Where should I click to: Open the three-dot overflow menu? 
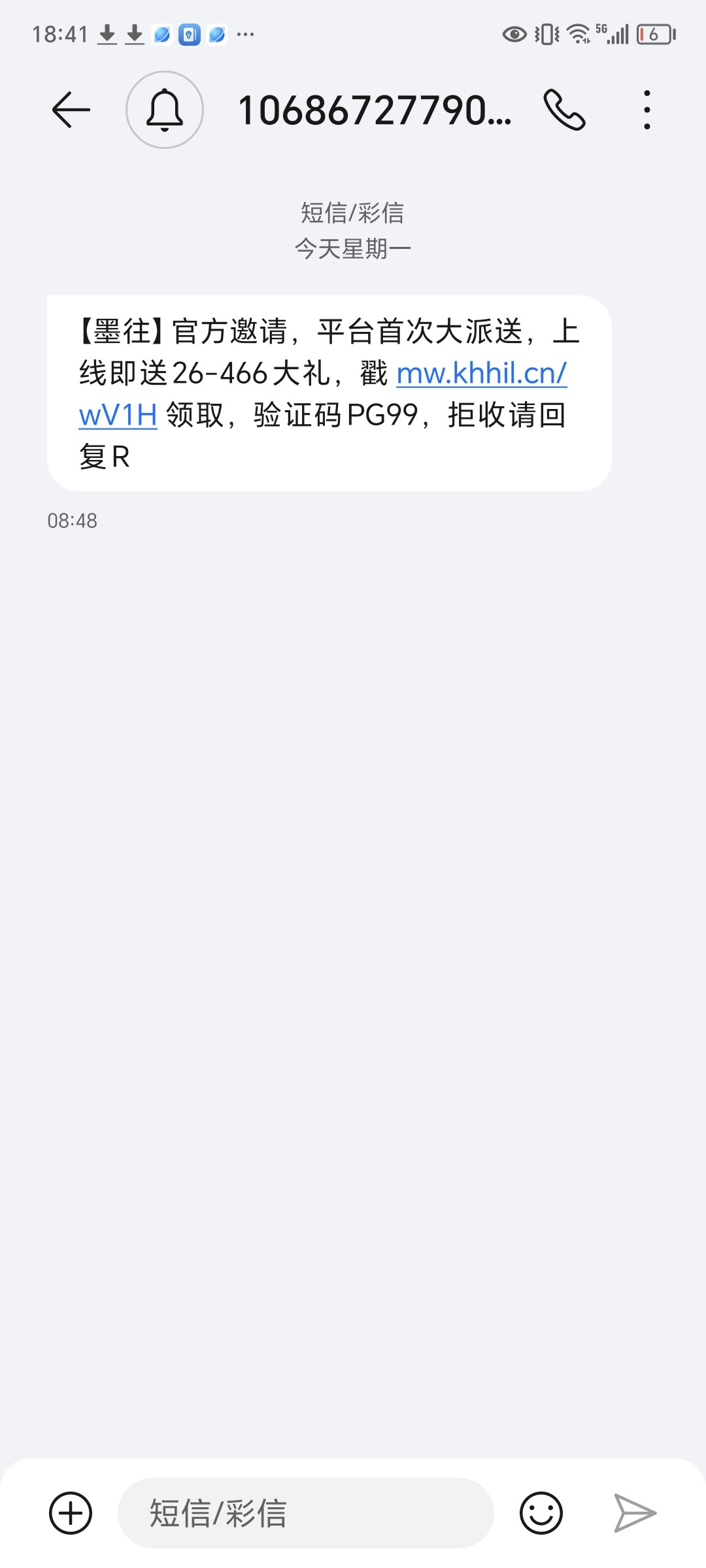(647, 110)
